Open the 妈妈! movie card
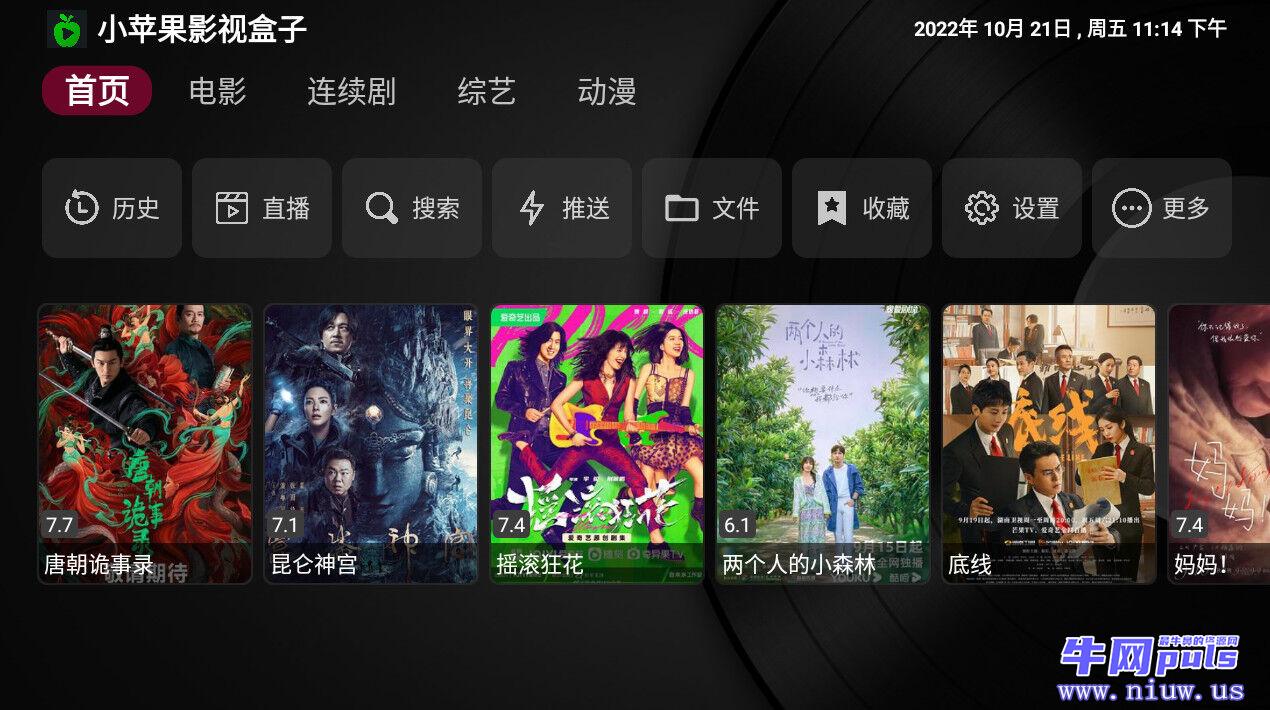This screenshot has height=710, width=1270. 1218,444
